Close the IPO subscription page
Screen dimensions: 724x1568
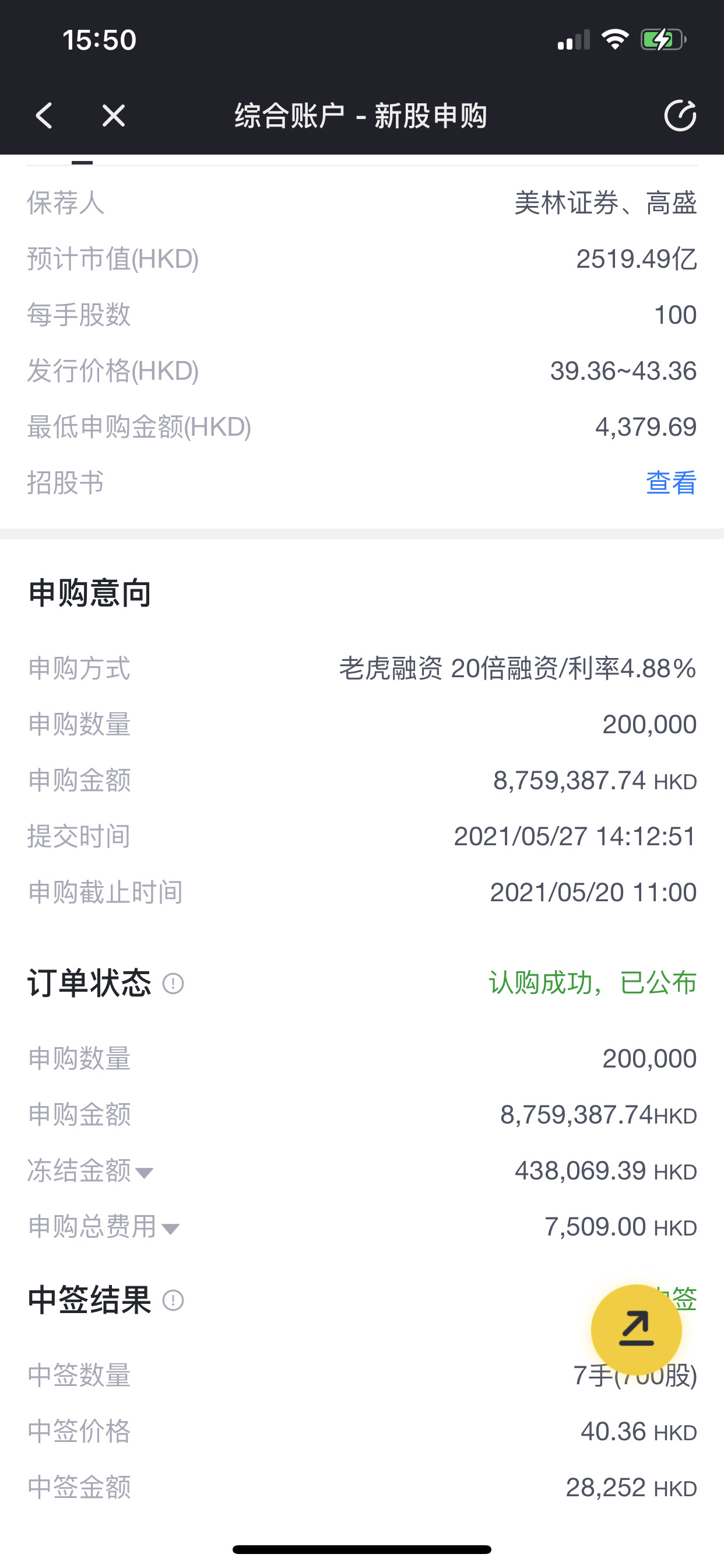coord(113,115)
